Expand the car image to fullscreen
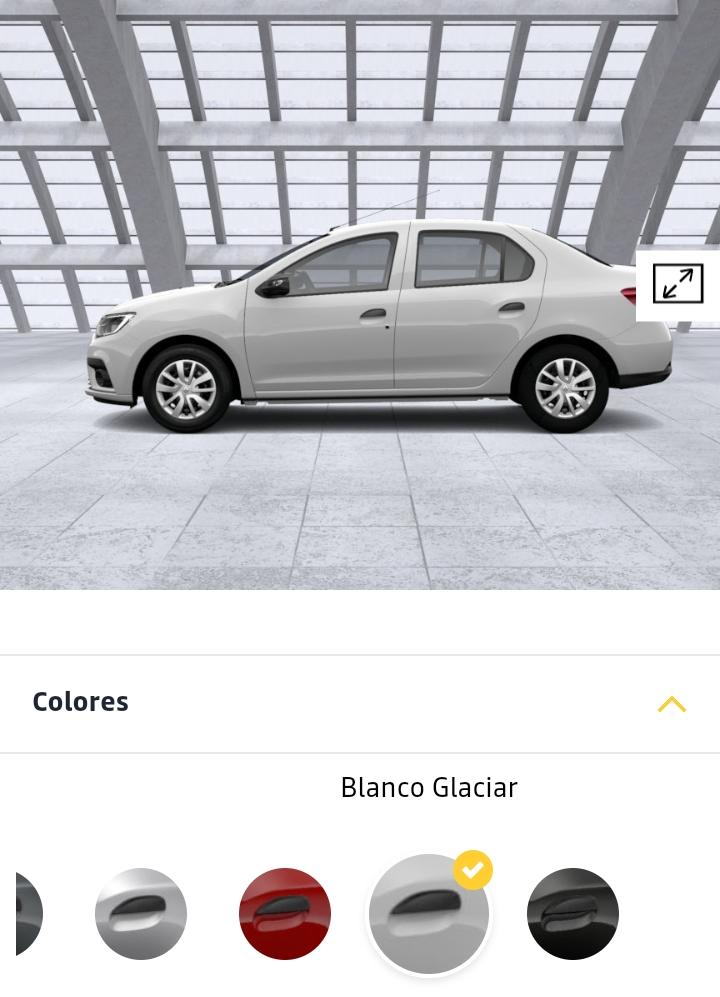 678,284
